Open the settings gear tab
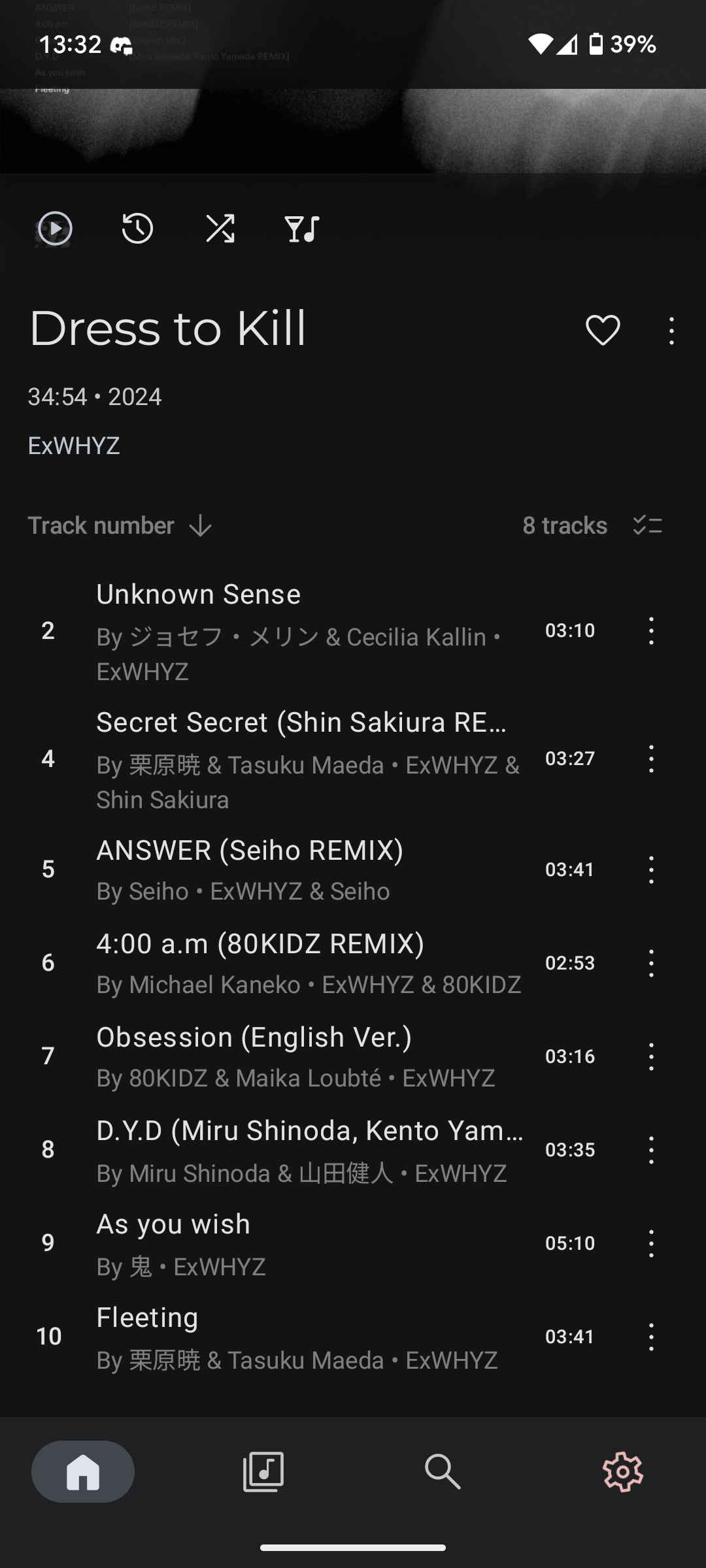 click(622, 1471)
